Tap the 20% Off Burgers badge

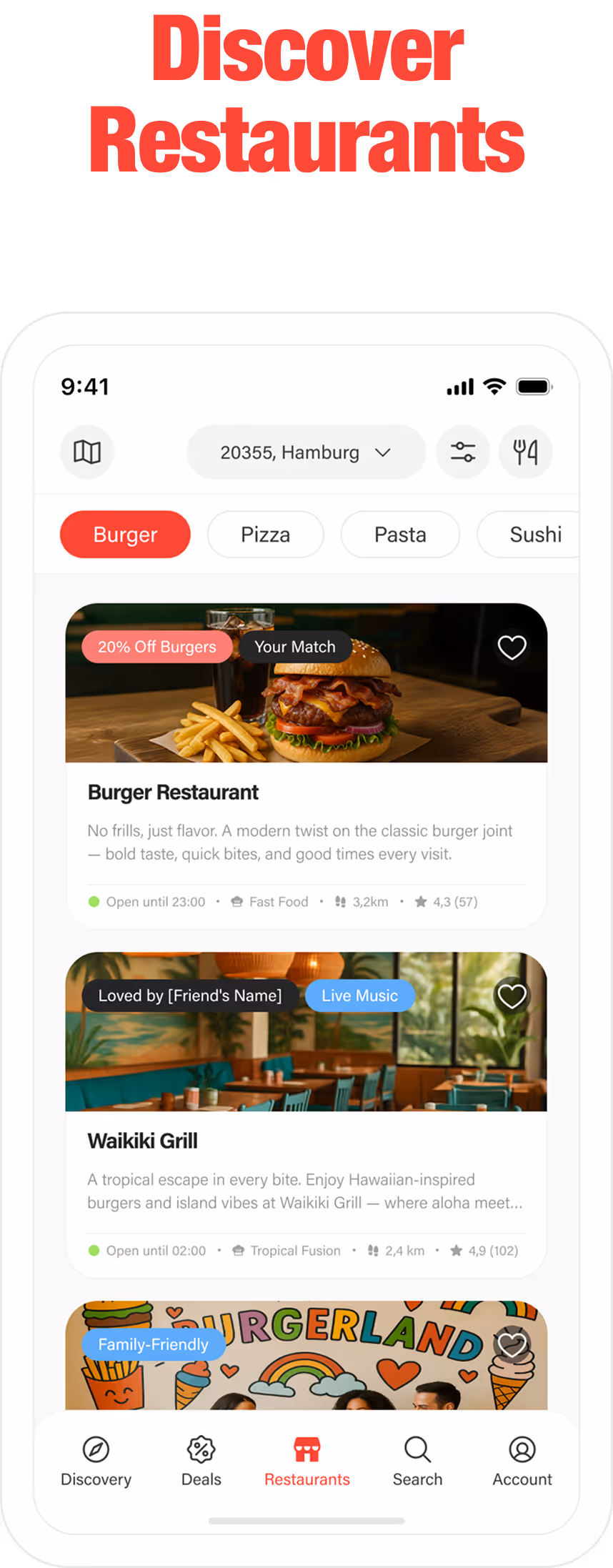pos(156,646)
